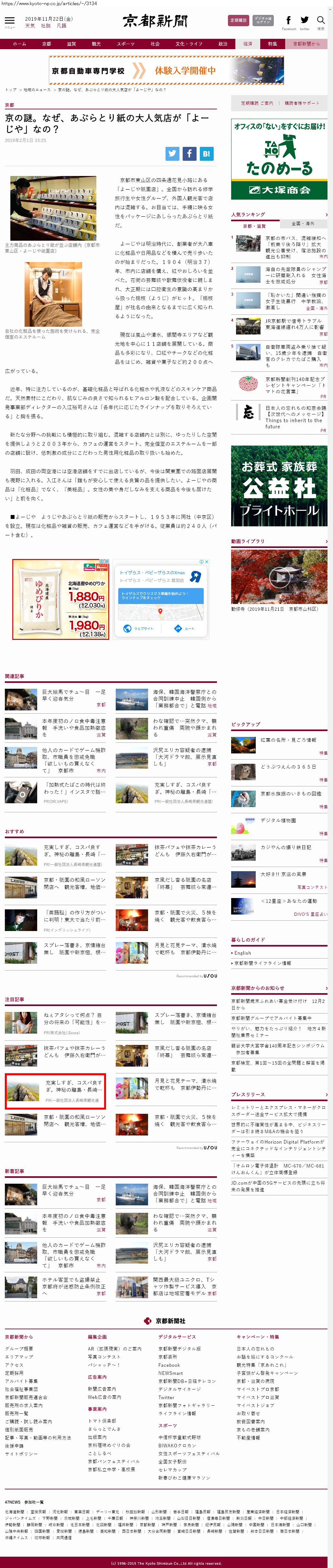This screenshot has width=333, height=1568.
Task: Select the 全国・海外 ranking tab
Action: pyautogui.click(x=303, y=224)
